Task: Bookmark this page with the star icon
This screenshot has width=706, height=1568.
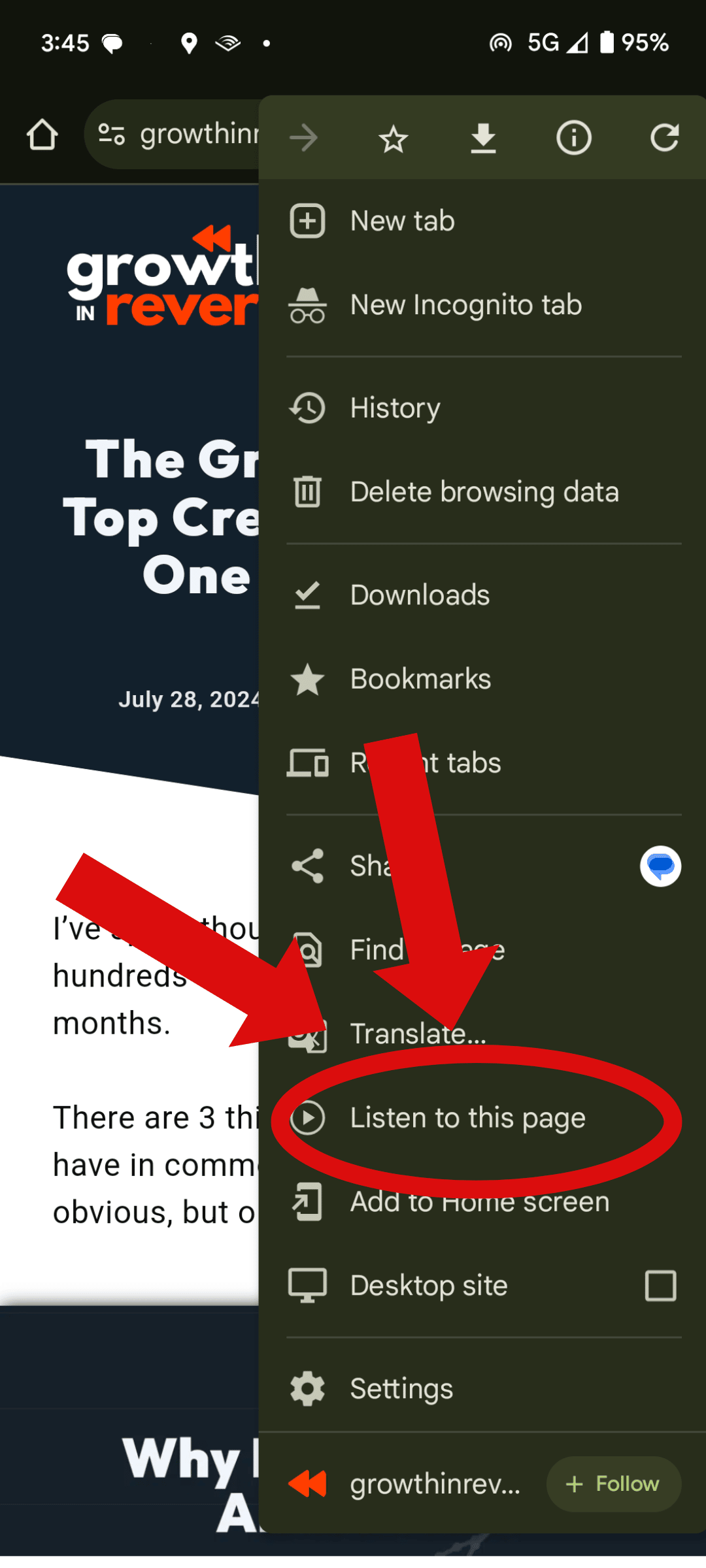Action: 393,139
